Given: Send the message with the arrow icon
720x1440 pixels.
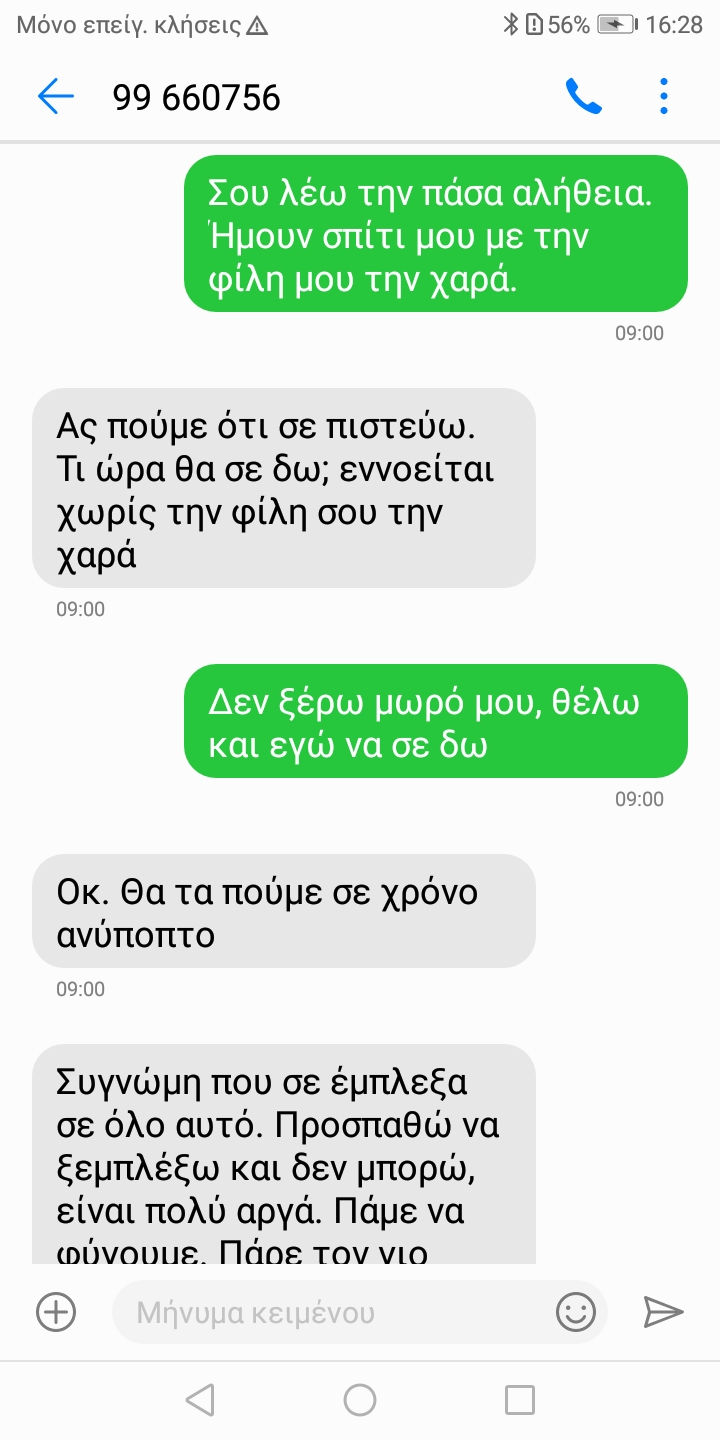Looking at the screenshot, I should point(662,1311).
